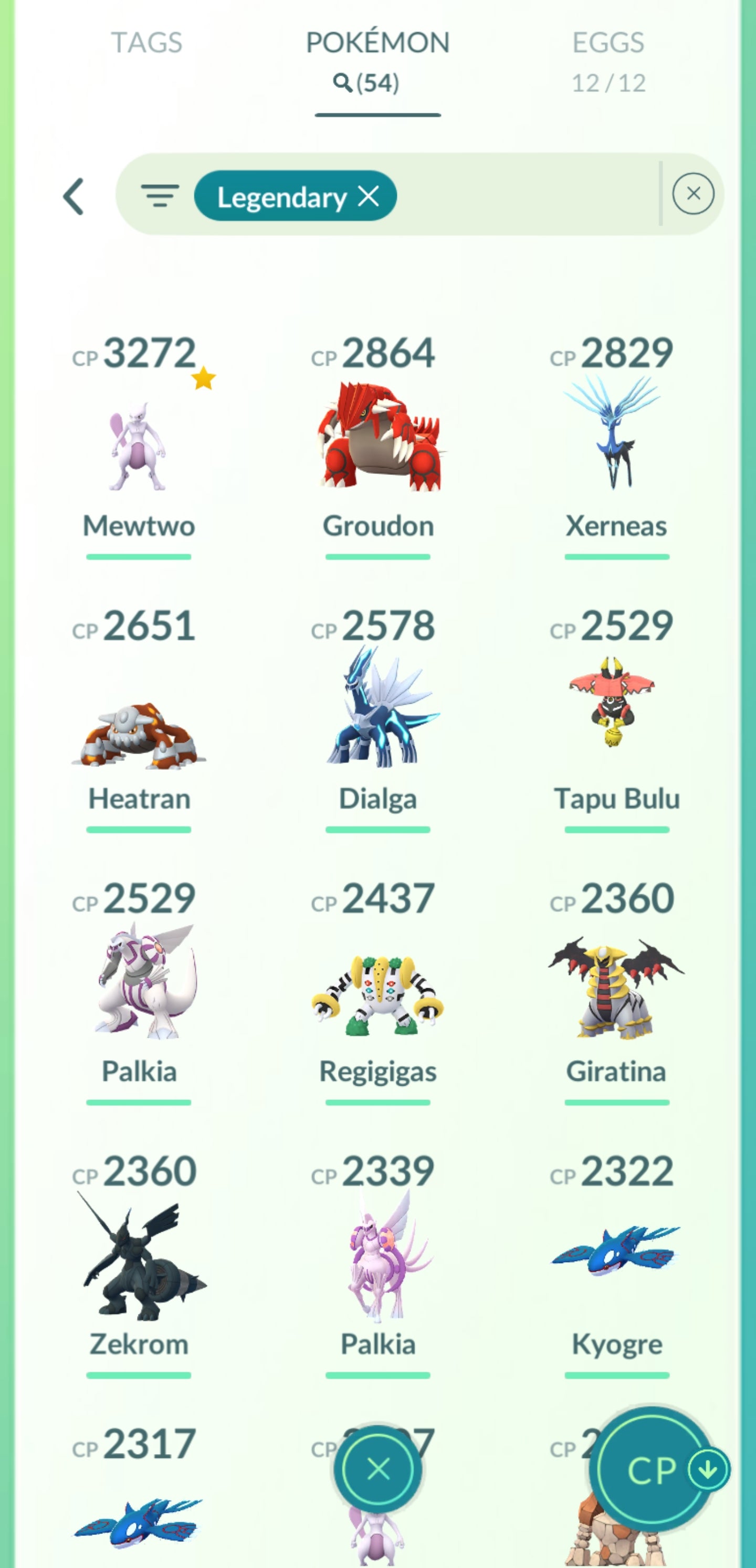The height and width of the screenshot is (1568, 756).
Task: View Regigigas with CP 2437
Action: (x=377, y=992)
